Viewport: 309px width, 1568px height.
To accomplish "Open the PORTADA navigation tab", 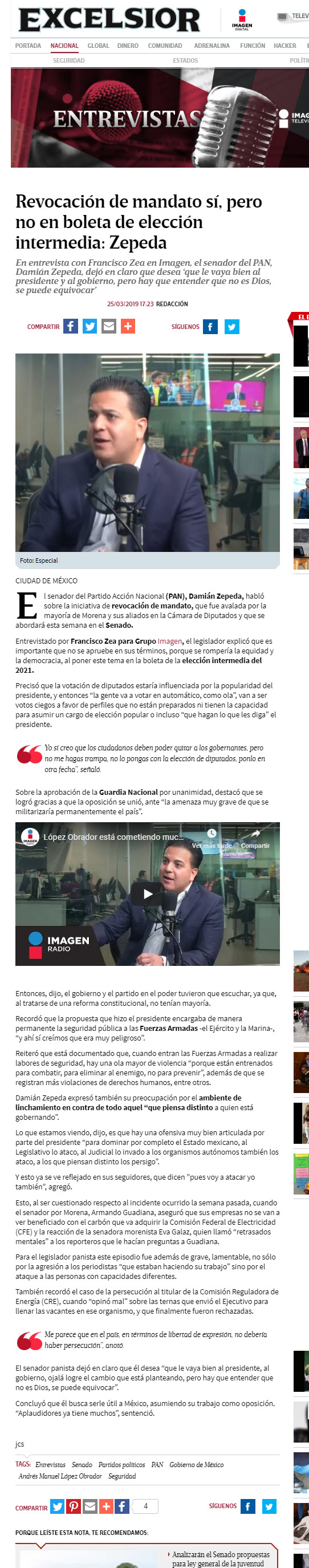I will (x=28, y=46).
